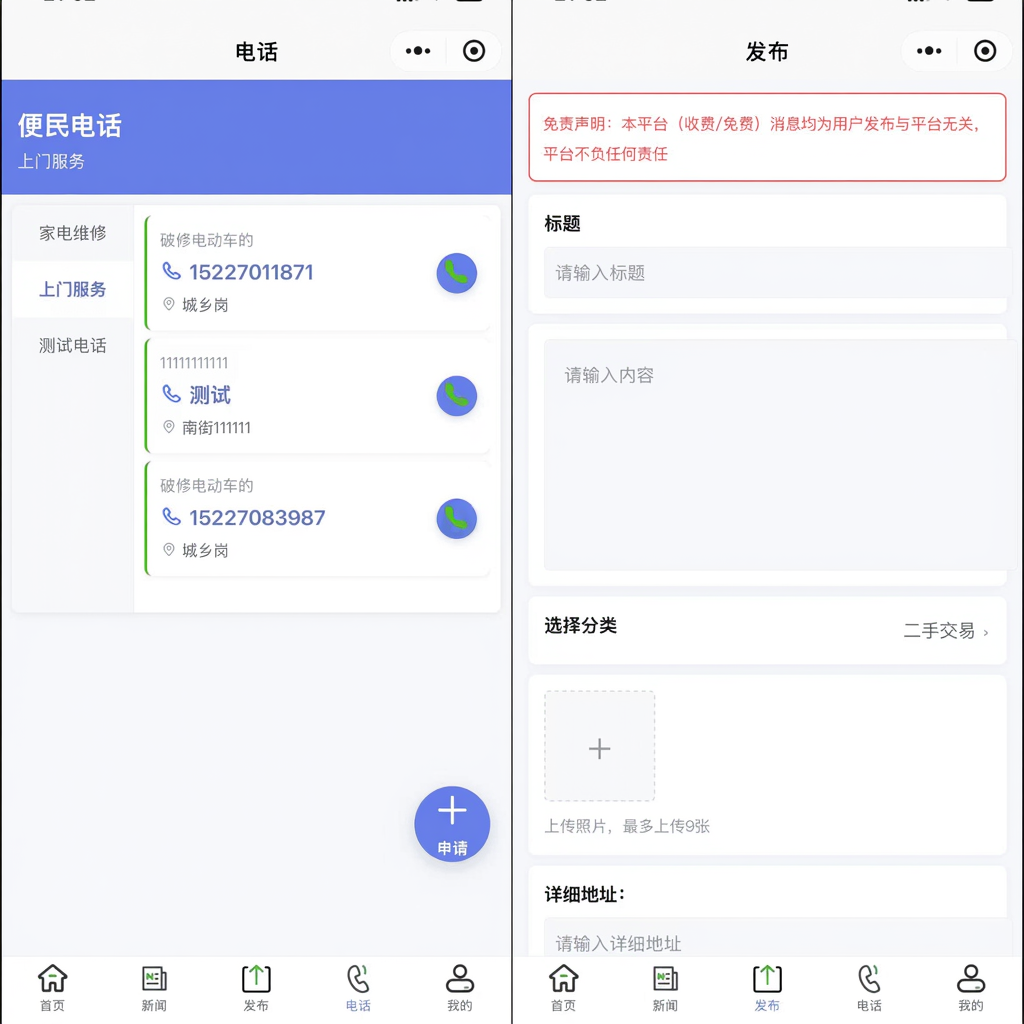Go to 首页 from the 电话 page
1024x1024 pixels.
tap(52, 987)
